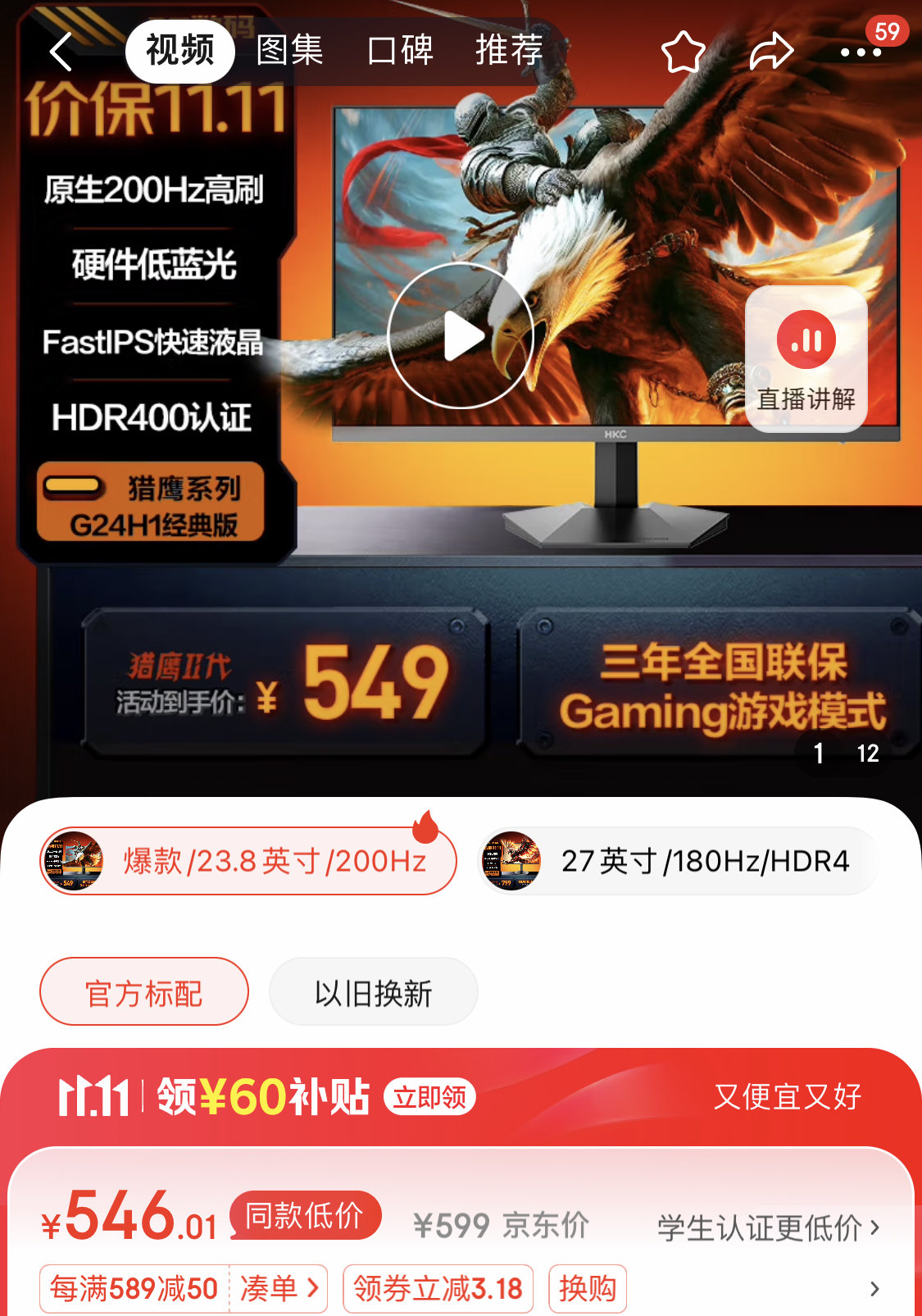Select the 官方标配 option
Screen dimensions: 922x1316
coord(144,993)
